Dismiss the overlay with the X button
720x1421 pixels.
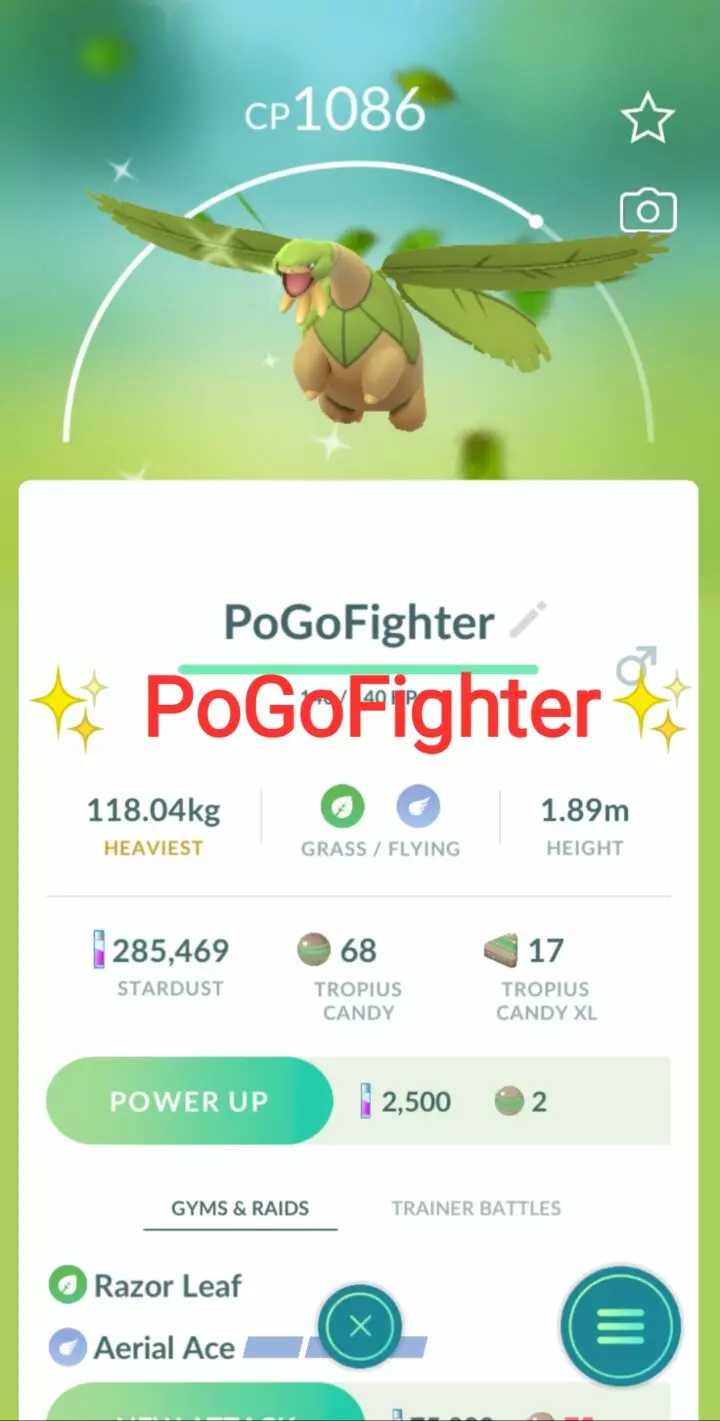(359, 1325)
